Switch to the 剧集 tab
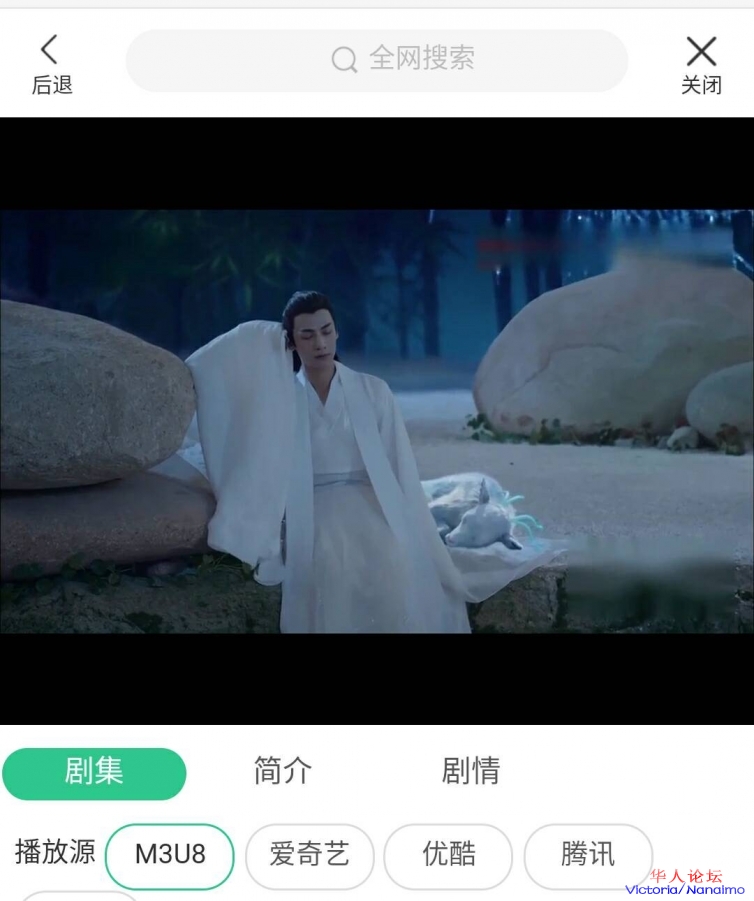The height and width of the screenshot is (901, 754). [x=94, y=772]
